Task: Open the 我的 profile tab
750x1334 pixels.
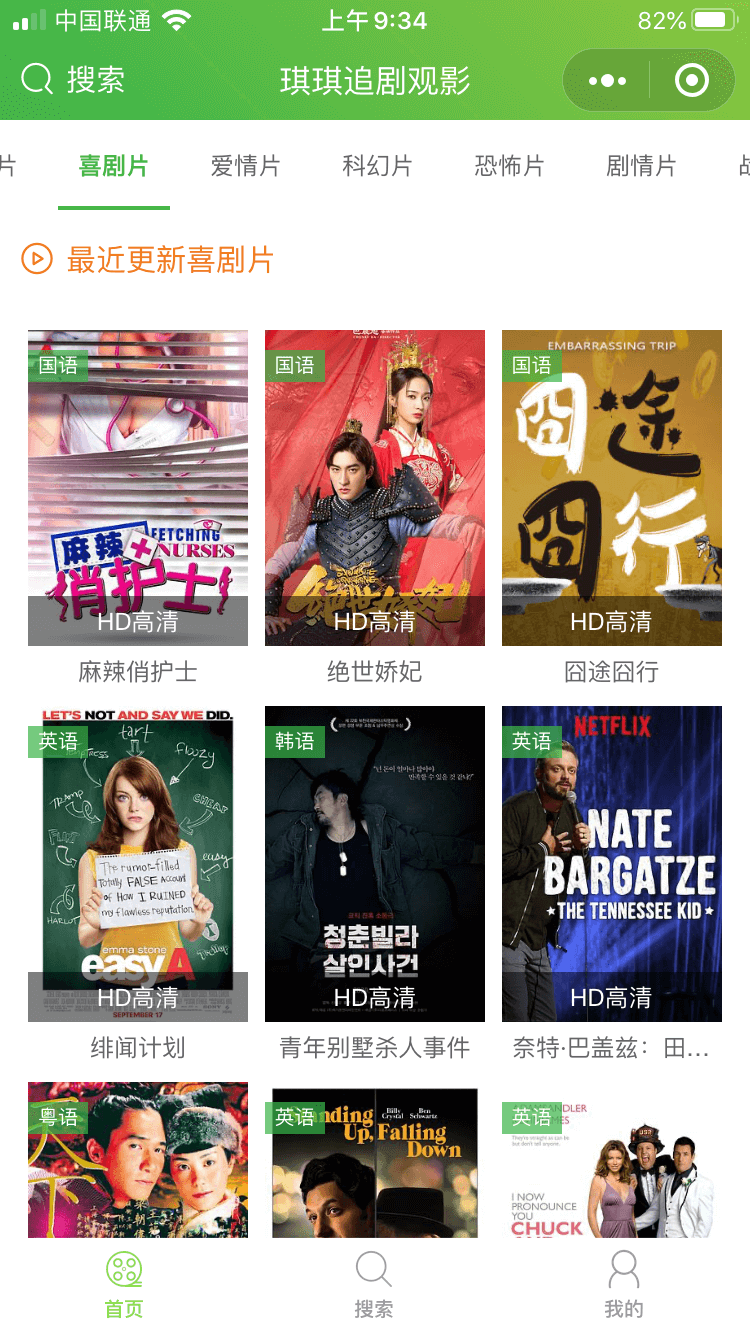Action: click(x=624, y=1285)
